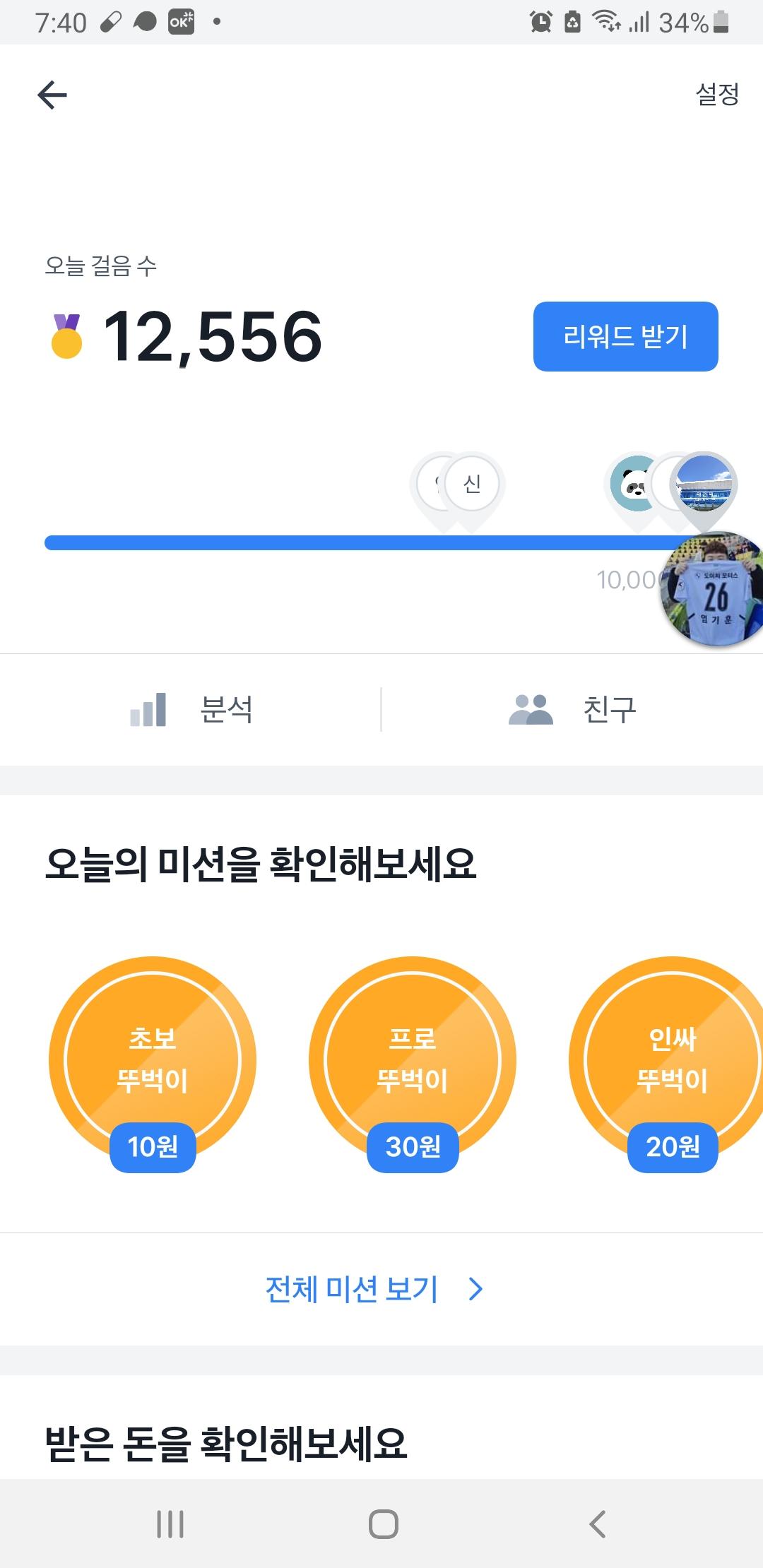Open 설정 settings
This screenshot has width=763, height=1568.
pos(717,94)
